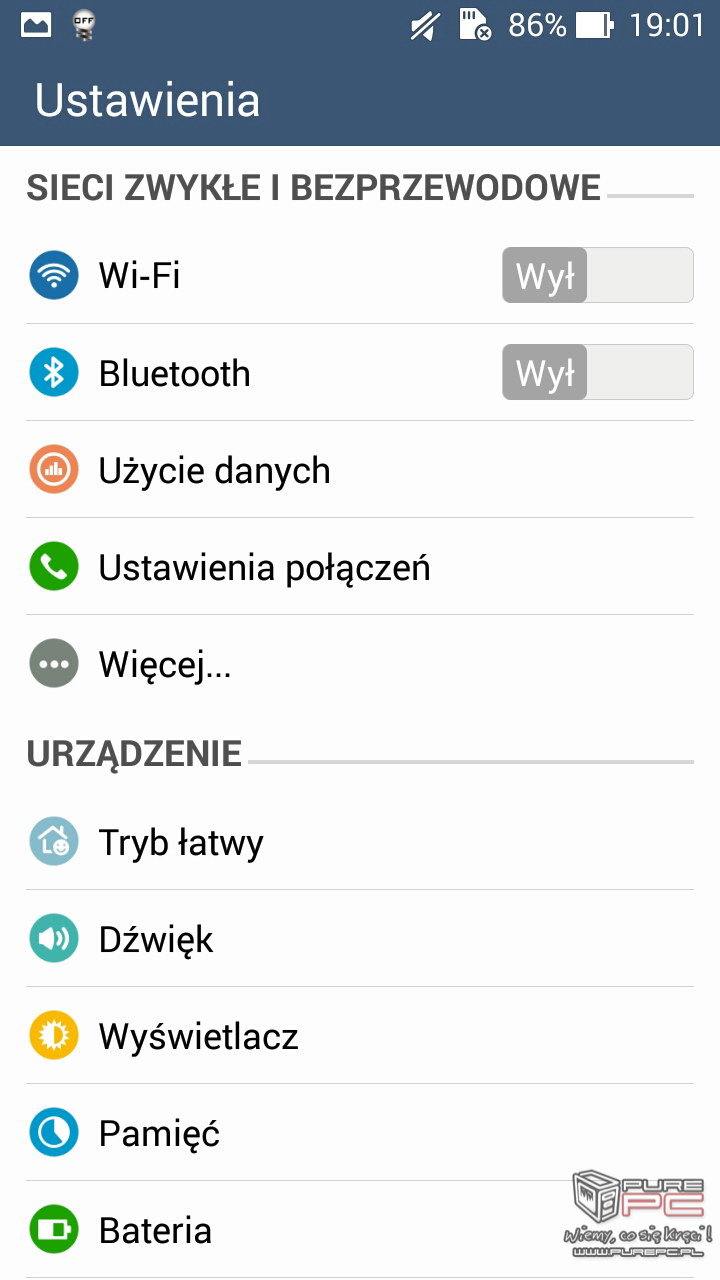Screen dimensions: 720x1280
Task: Tap Więcej... for more network options
Action: coord(360,663)
